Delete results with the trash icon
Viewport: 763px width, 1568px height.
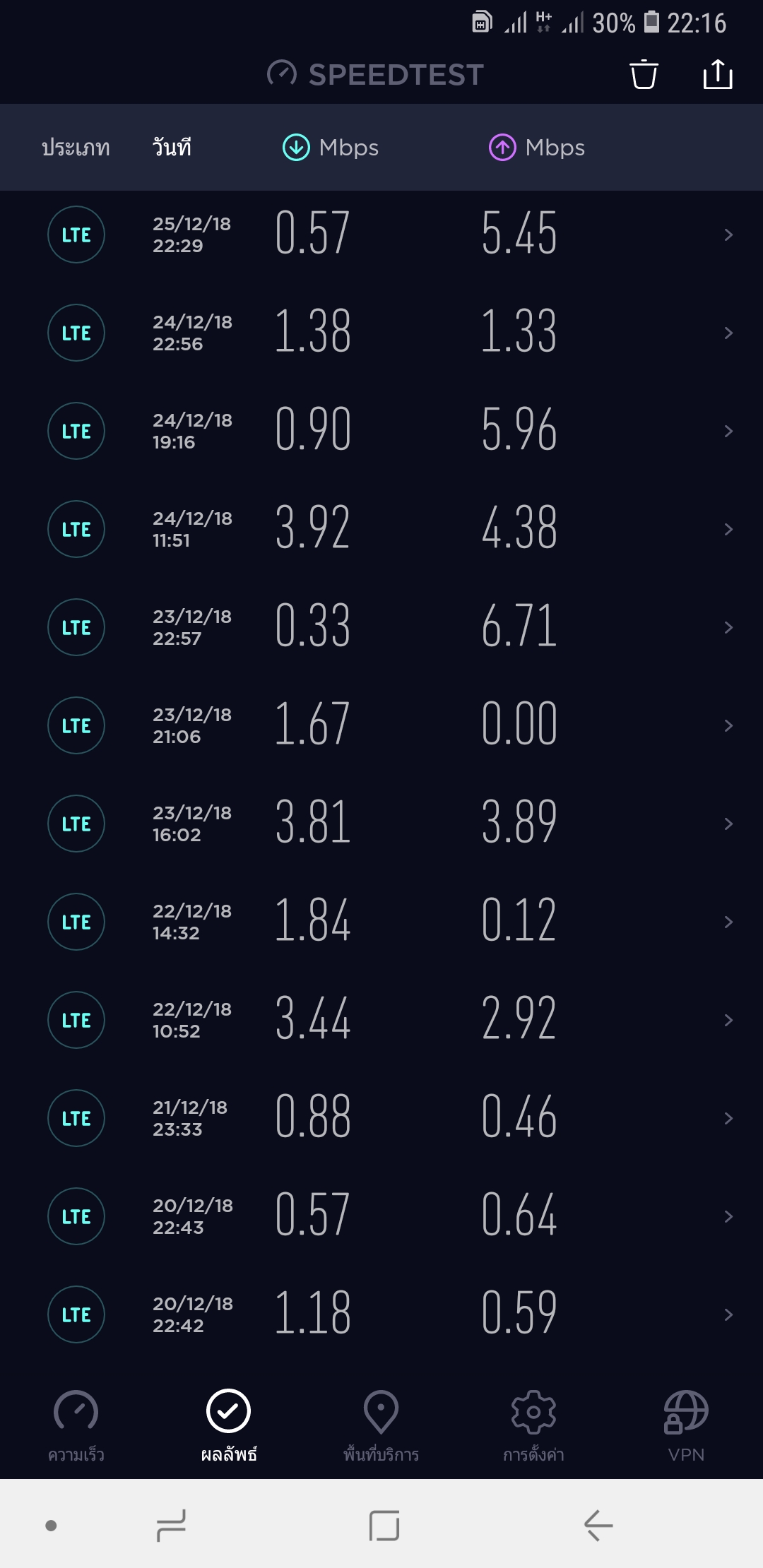(x=644, y=74)
